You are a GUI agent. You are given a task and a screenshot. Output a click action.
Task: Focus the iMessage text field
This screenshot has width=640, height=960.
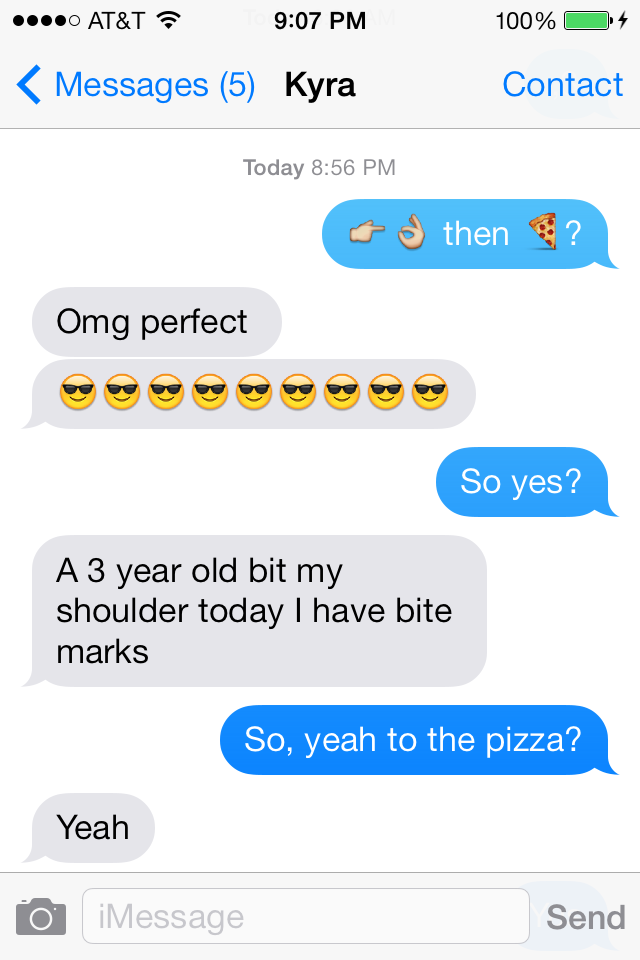305,916
